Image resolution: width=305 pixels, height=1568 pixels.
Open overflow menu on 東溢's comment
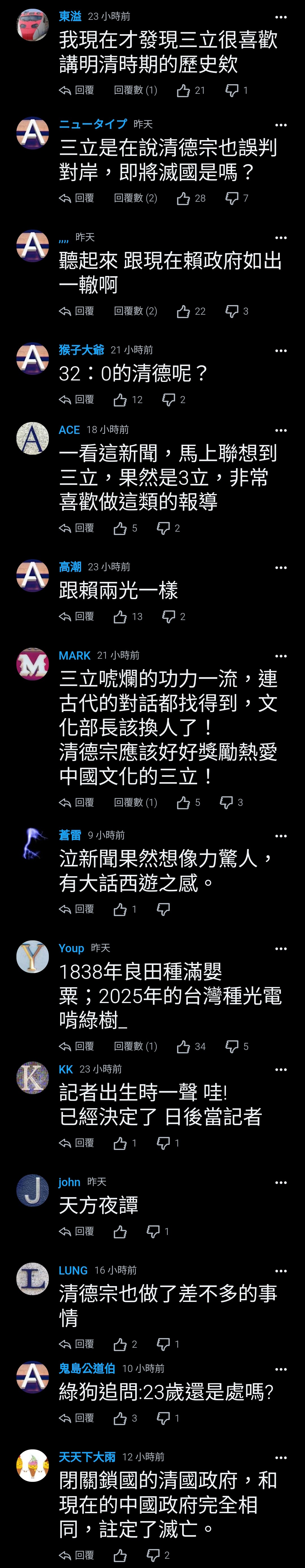pos(281,17)
